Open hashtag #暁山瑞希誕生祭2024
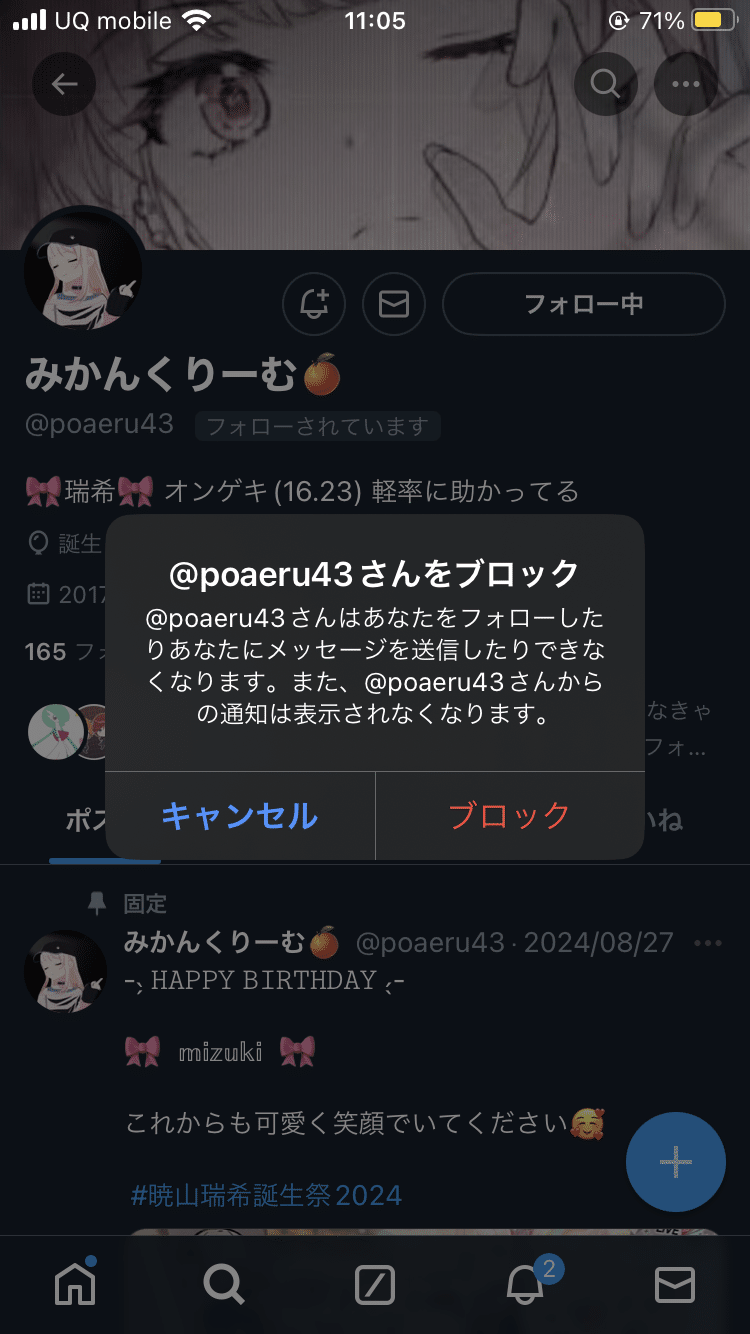Screen dimensions: 750x1334 point(266,1194)
